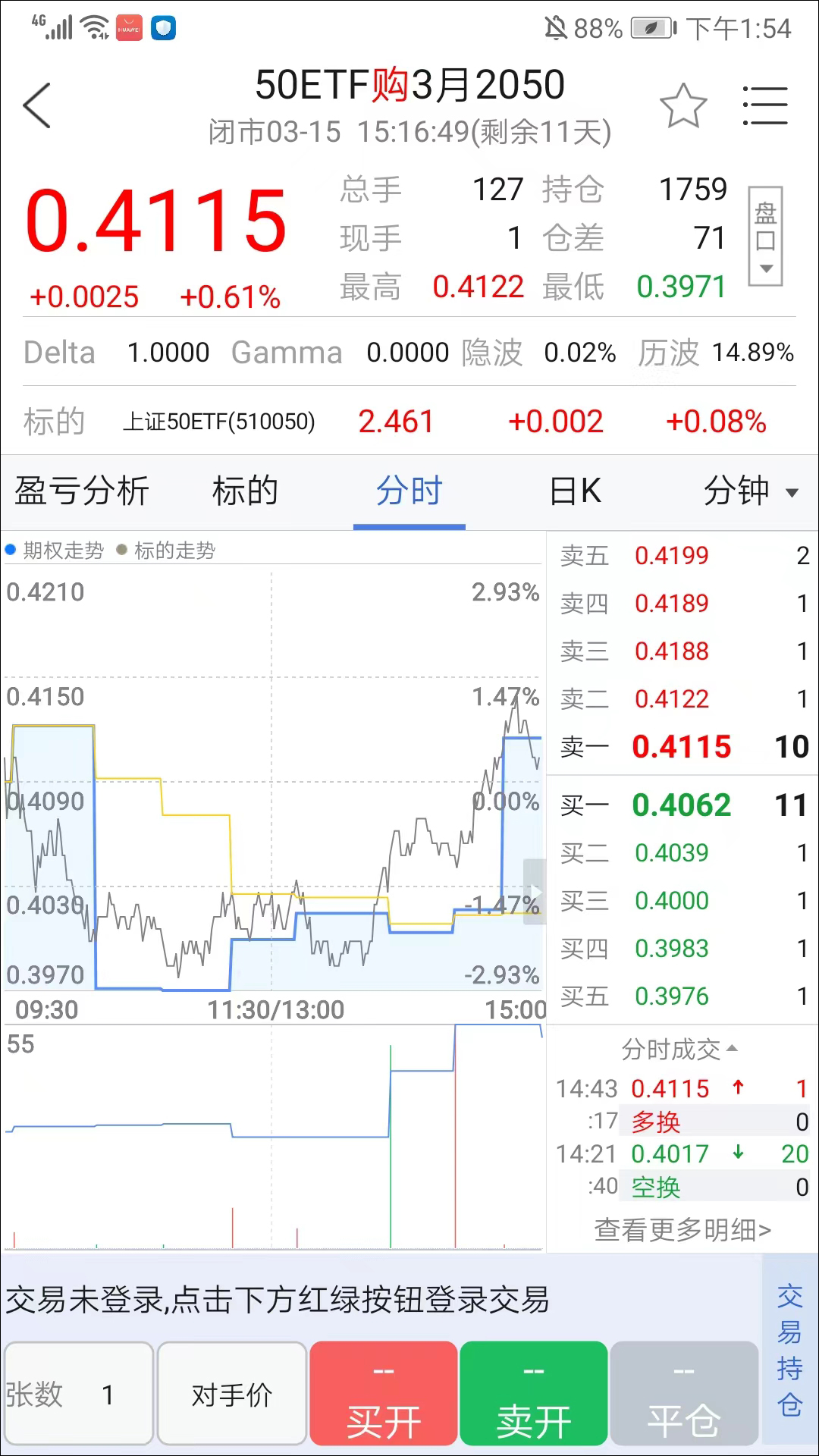Go back using the left arrow
The height and width of the screenshot is (1456, 819).
click(36, 105)
